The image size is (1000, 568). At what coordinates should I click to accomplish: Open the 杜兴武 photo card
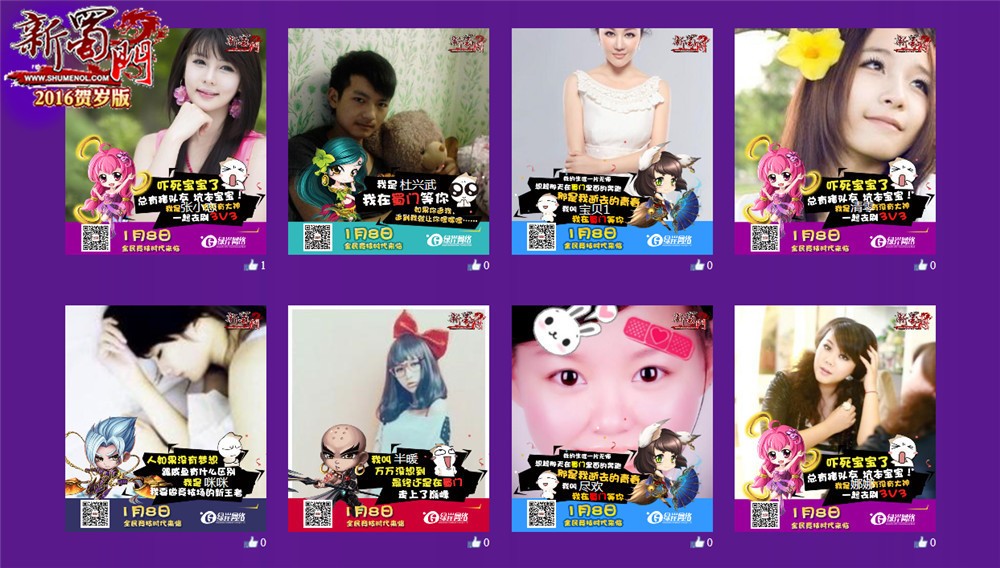389,141
